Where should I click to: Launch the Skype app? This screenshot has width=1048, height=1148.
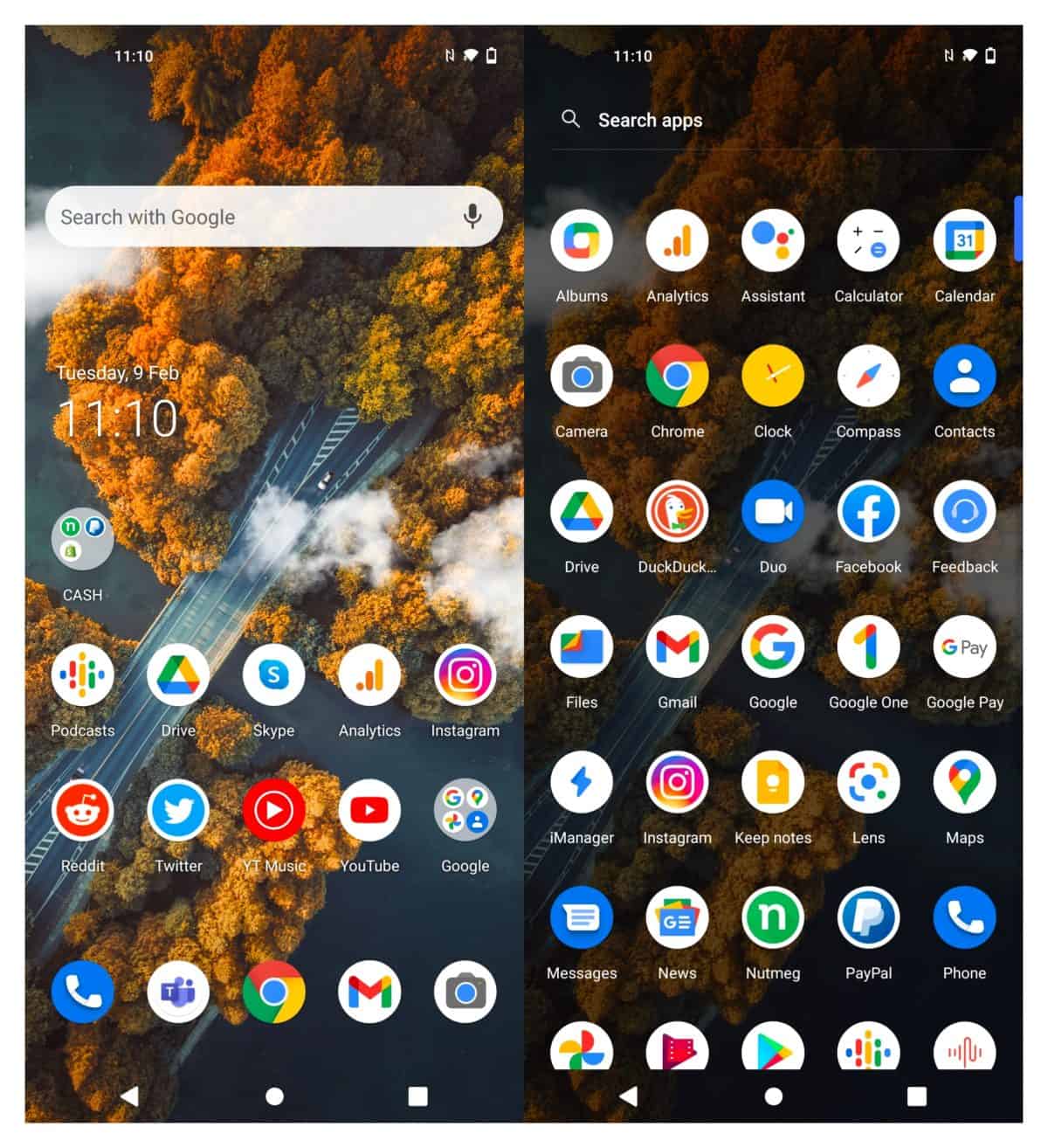point(273,674)
